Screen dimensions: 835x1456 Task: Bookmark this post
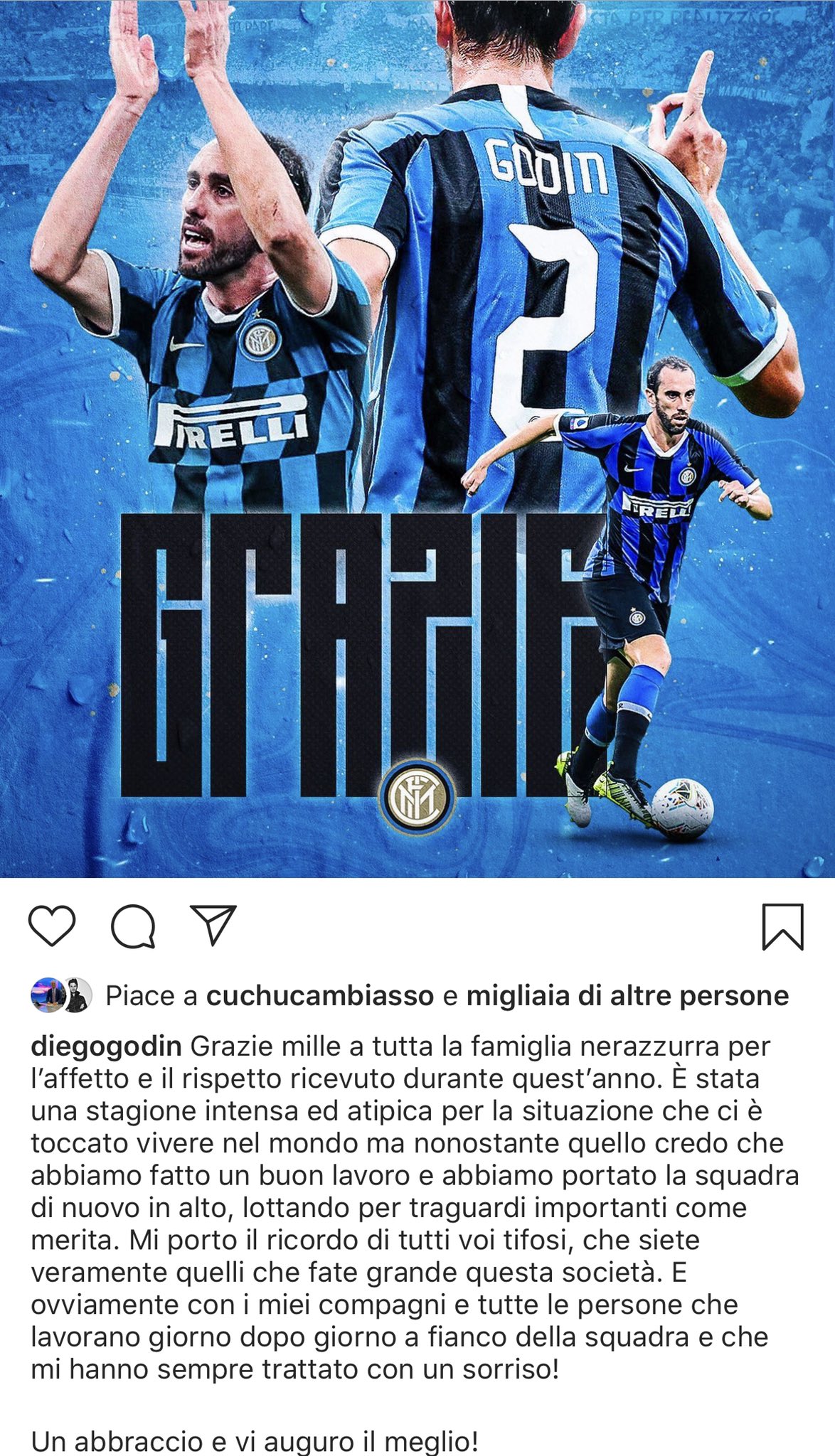(x=782, y=926)
